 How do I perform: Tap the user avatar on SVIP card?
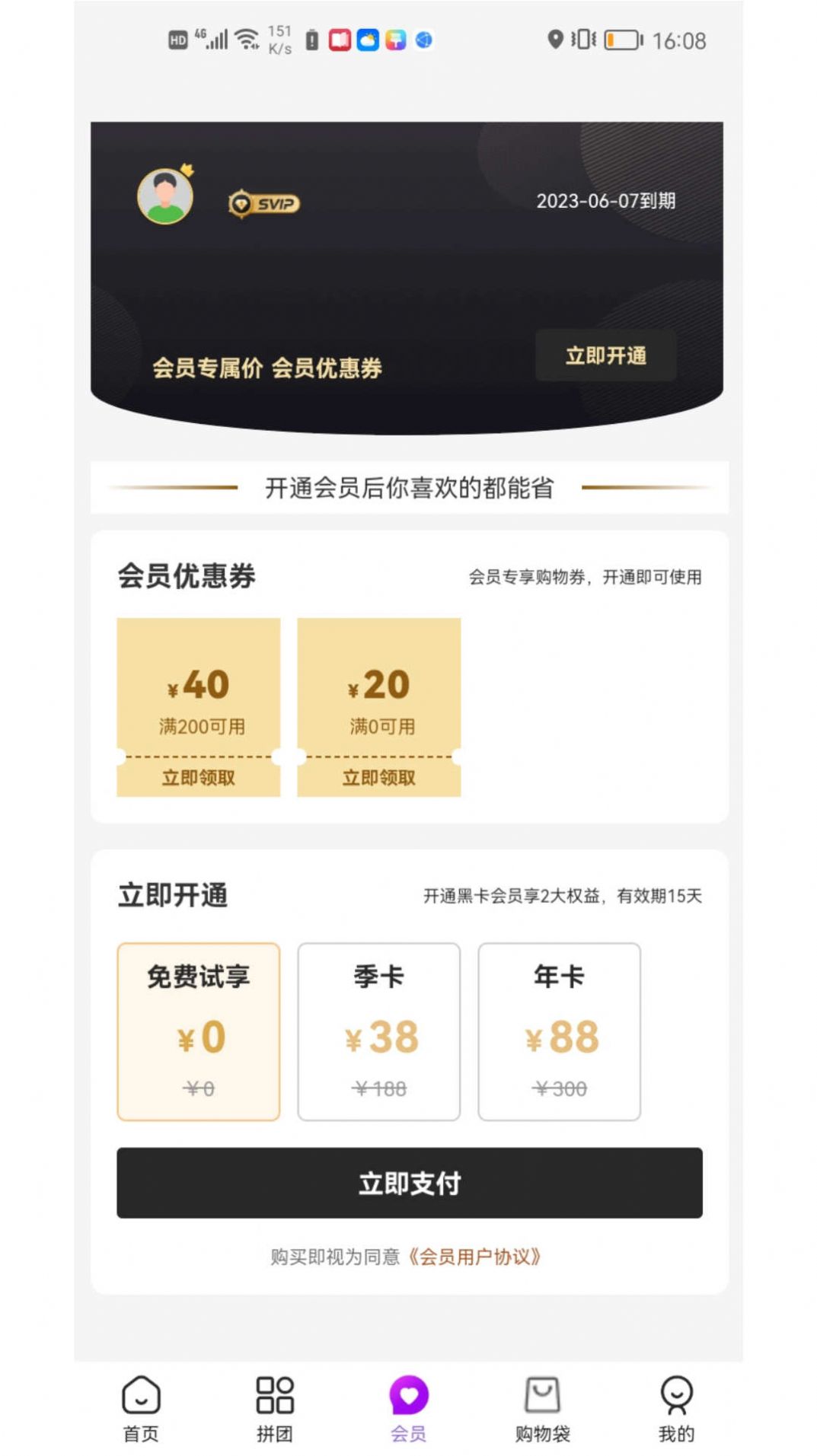[165, 196]
